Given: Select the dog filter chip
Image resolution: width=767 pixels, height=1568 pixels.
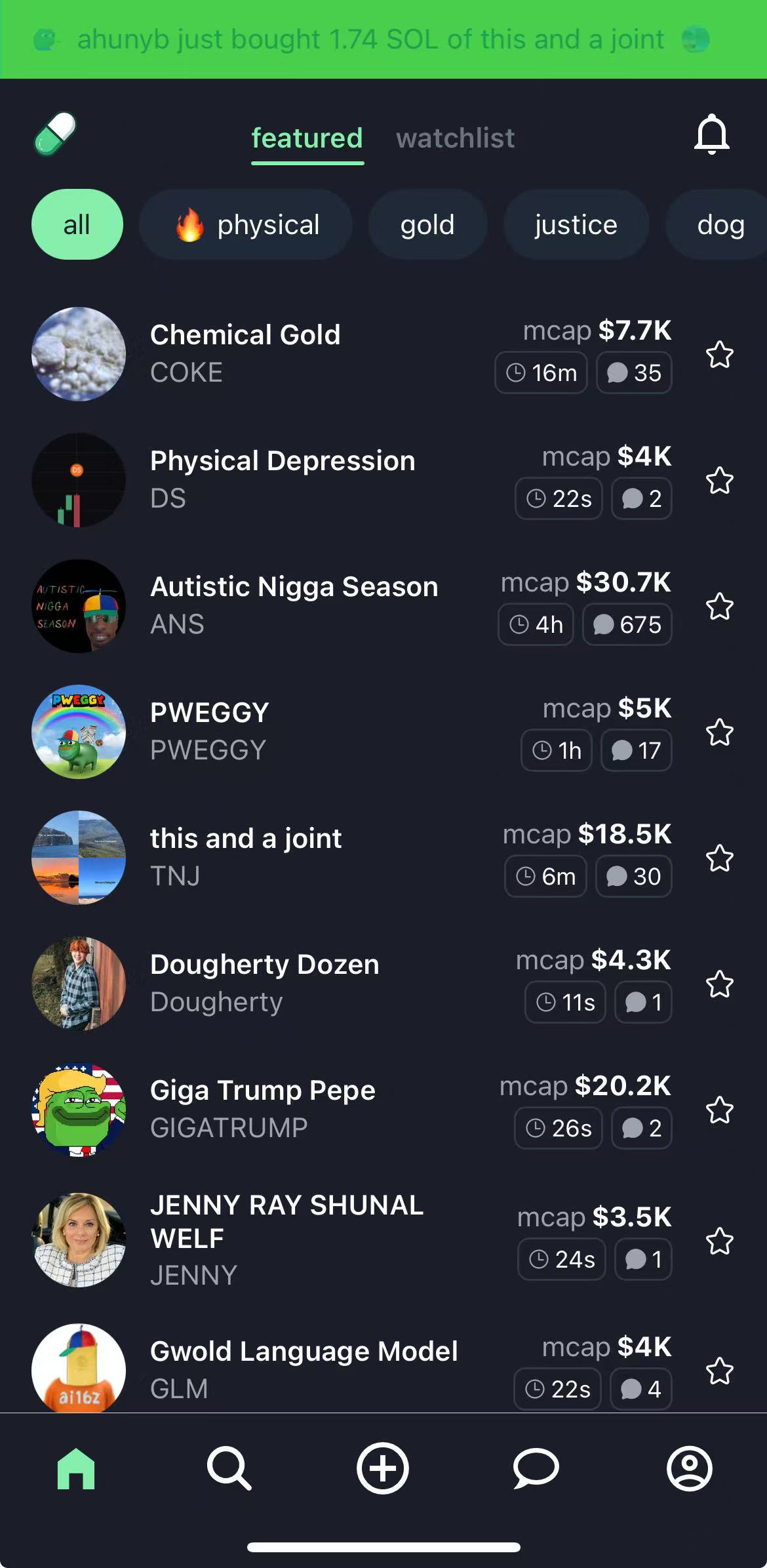Looking at the screenshot, I should [x=720, y=225].
